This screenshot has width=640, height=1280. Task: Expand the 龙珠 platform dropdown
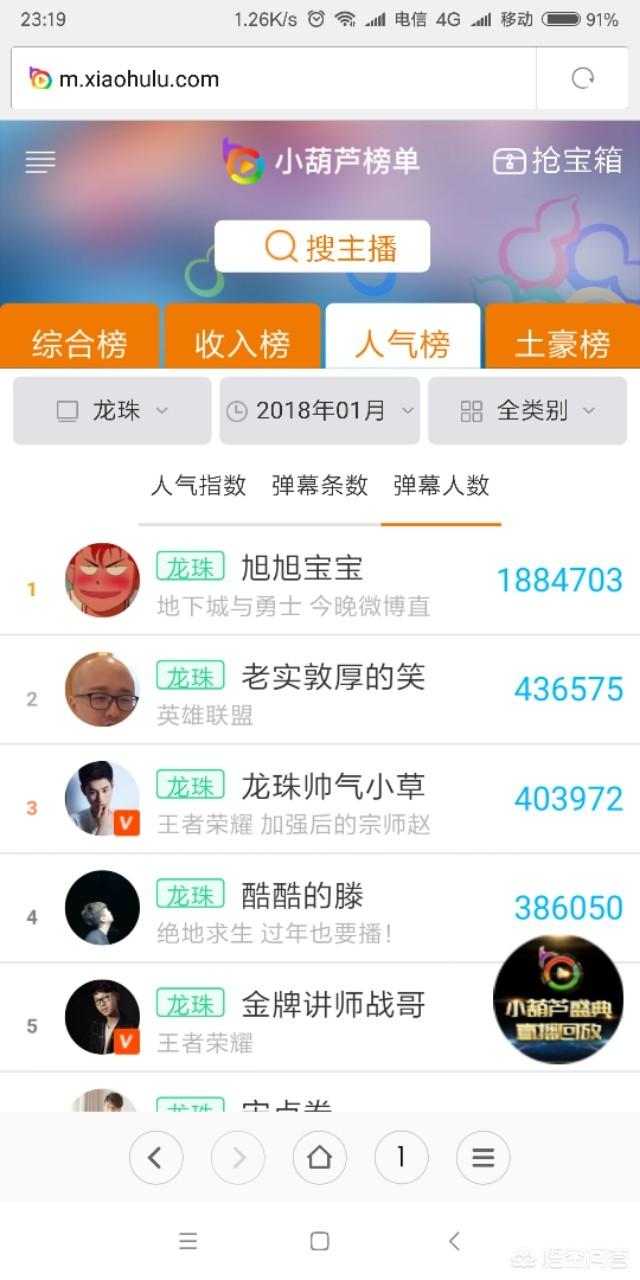pyautogui.click(x=112, y=410)
